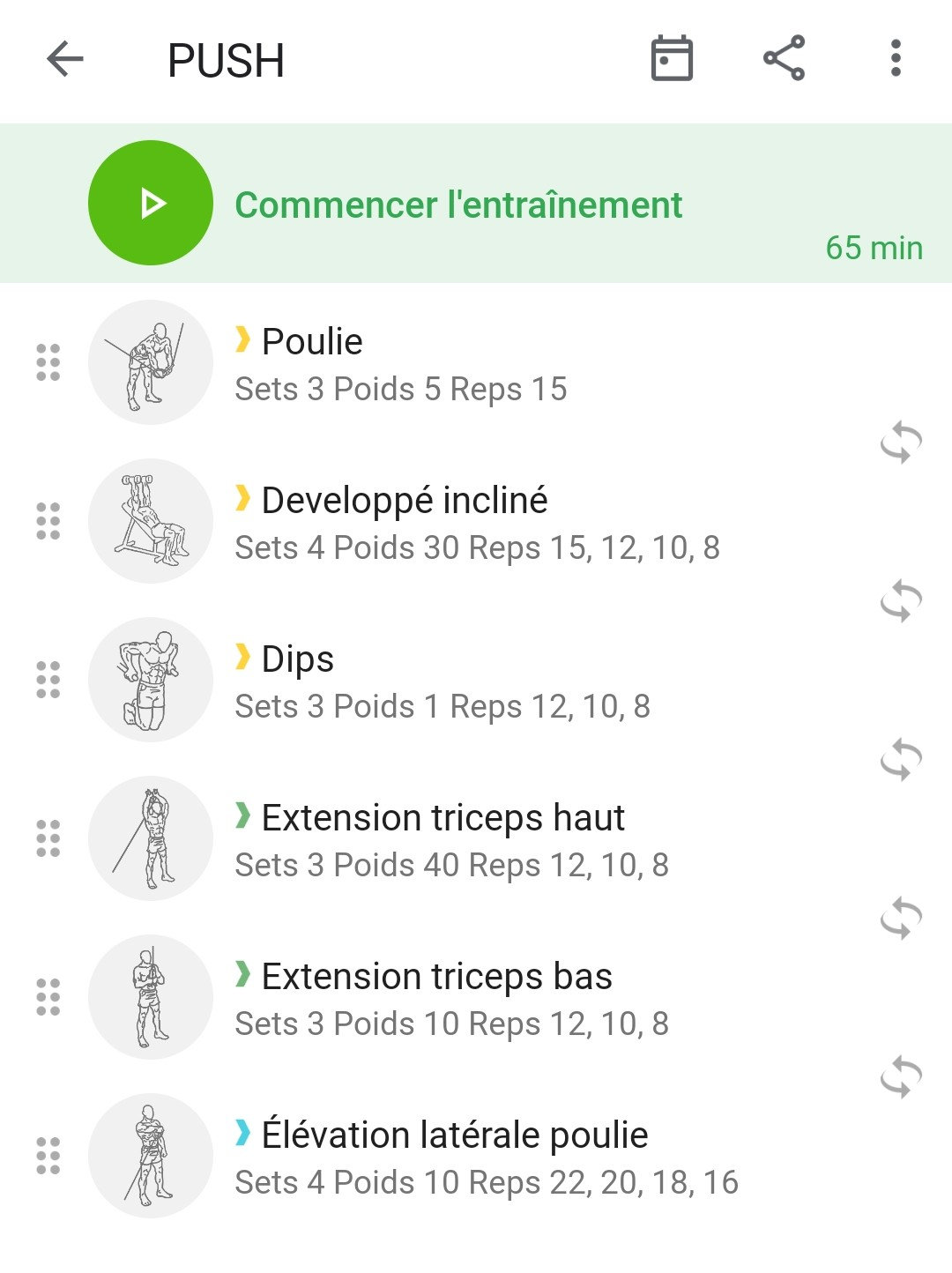Open the Dips exercise
Screen dimensions: 952x1273
[441, 681]
